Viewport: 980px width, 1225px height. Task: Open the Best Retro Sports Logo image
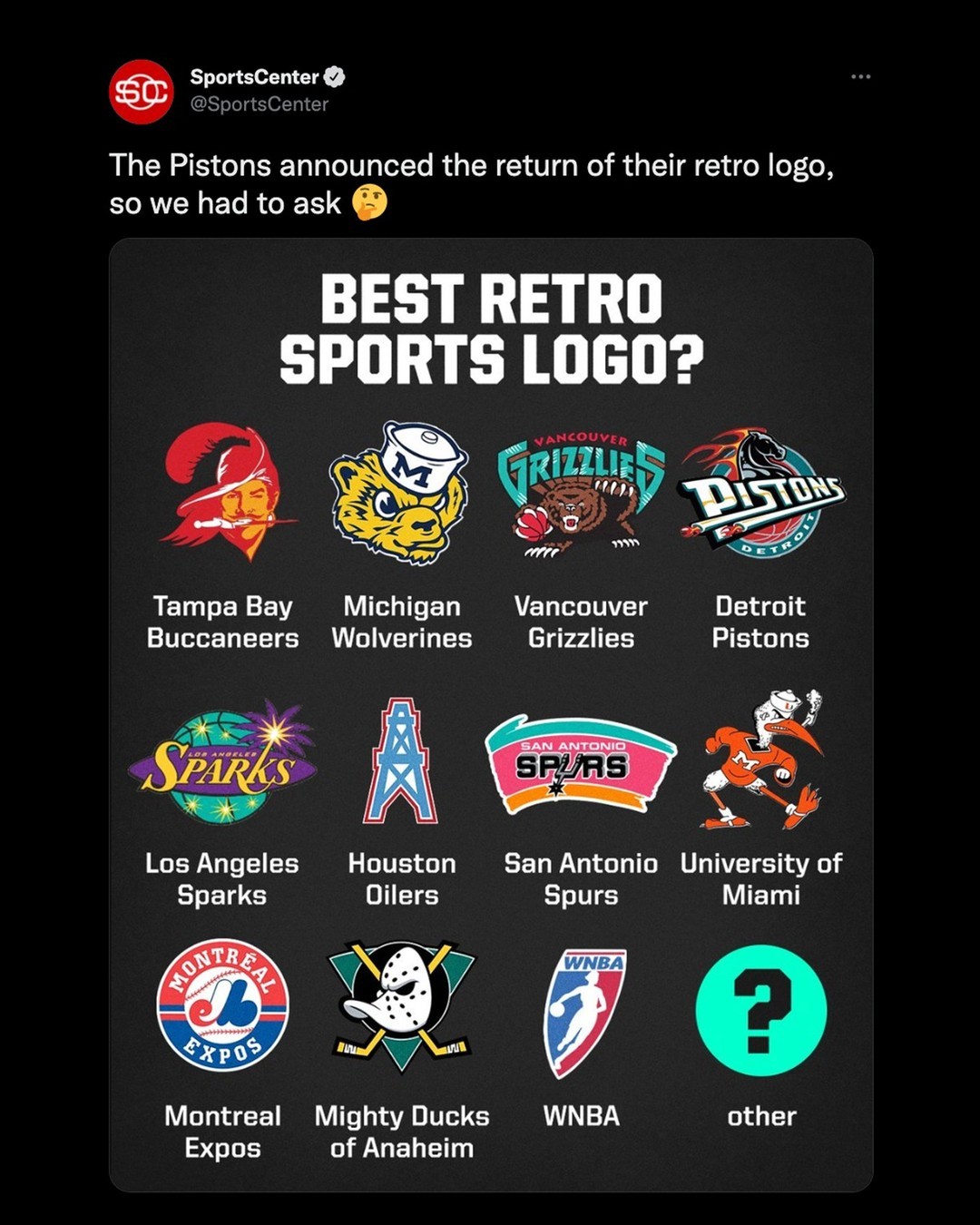[x=491, y=714]
